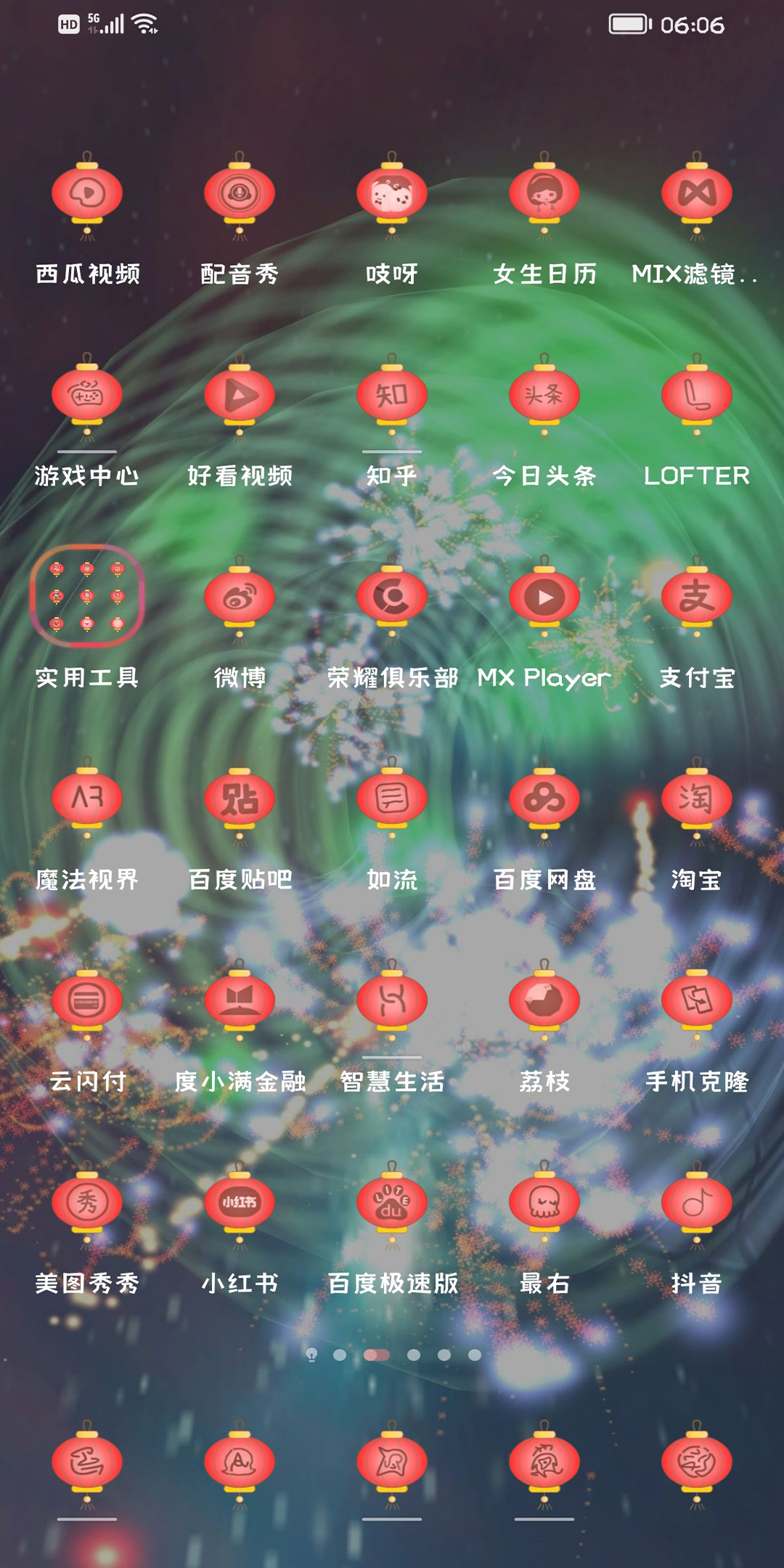
Task: Launch 小红书
Action: pos(240,1204)
